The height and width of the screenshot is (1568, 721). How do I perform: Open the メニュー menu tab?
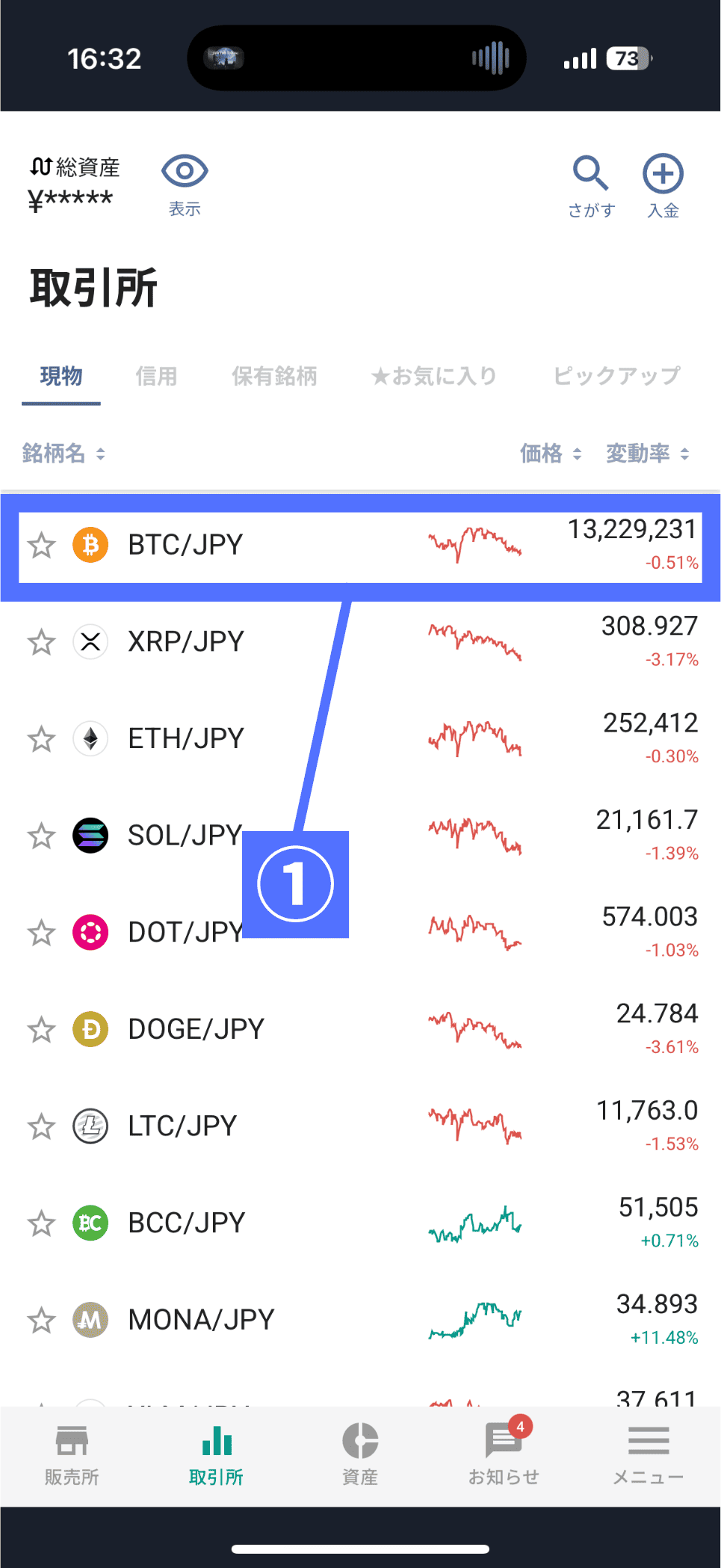648,1454
